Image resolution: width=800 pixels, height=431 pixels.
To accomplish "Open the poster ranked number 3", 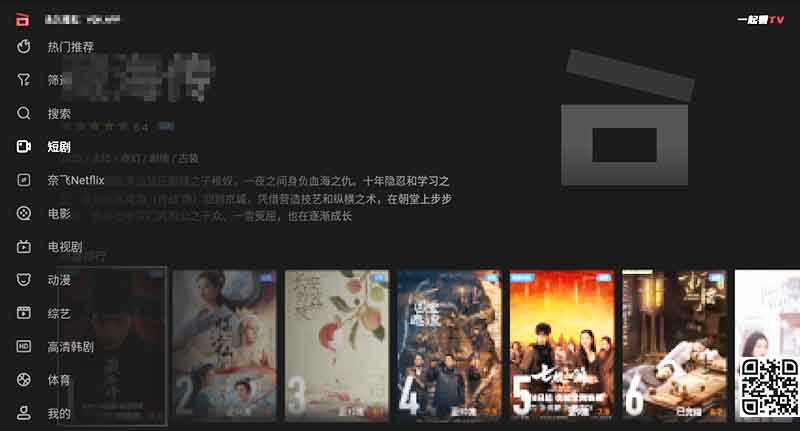I will tap(336, 344).
